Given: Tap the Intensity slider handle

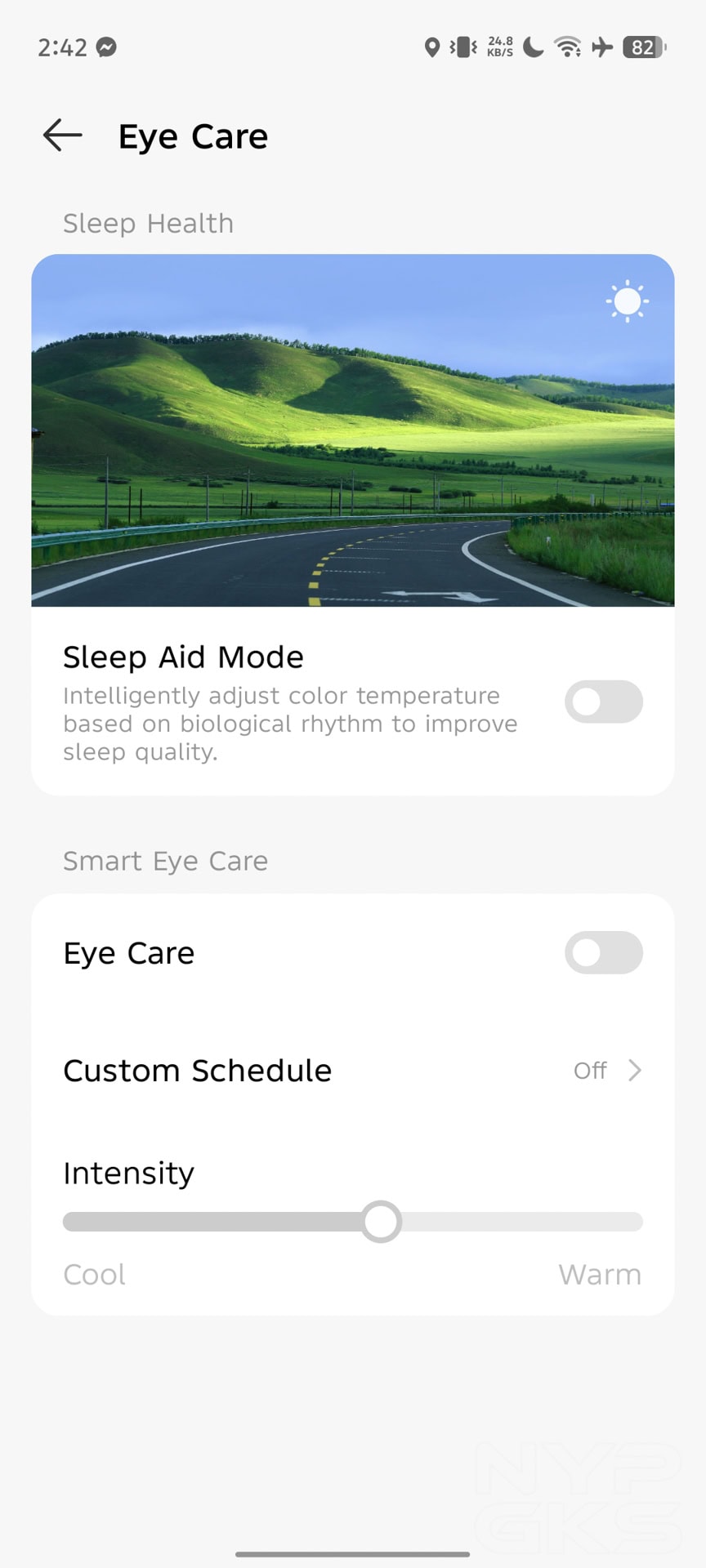Looking at the screenshot, I should click(x=382, y=1222).
